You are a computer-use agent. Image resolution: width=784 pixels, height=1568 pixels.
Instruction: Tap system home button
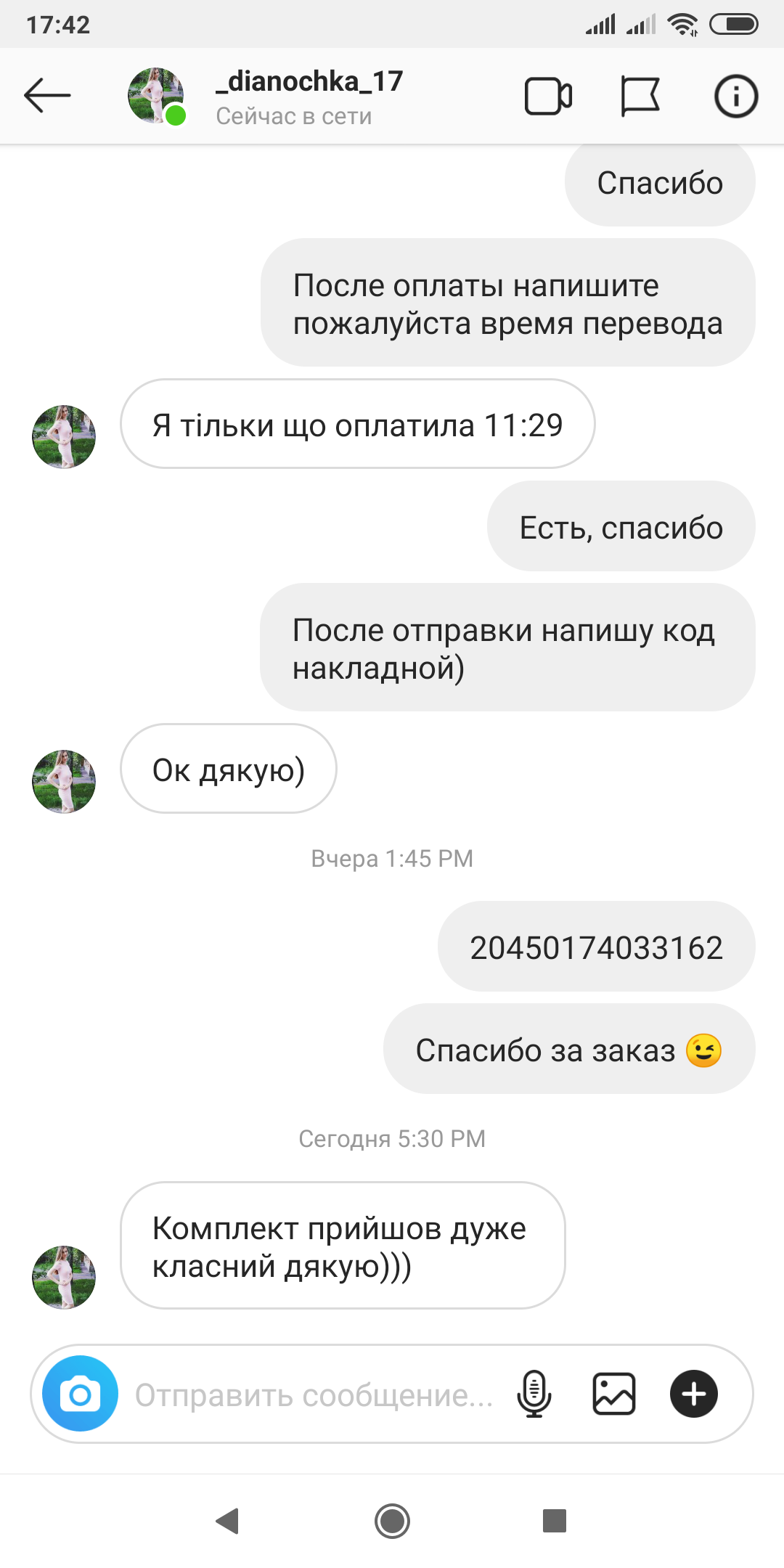(x=392, y=1521)
